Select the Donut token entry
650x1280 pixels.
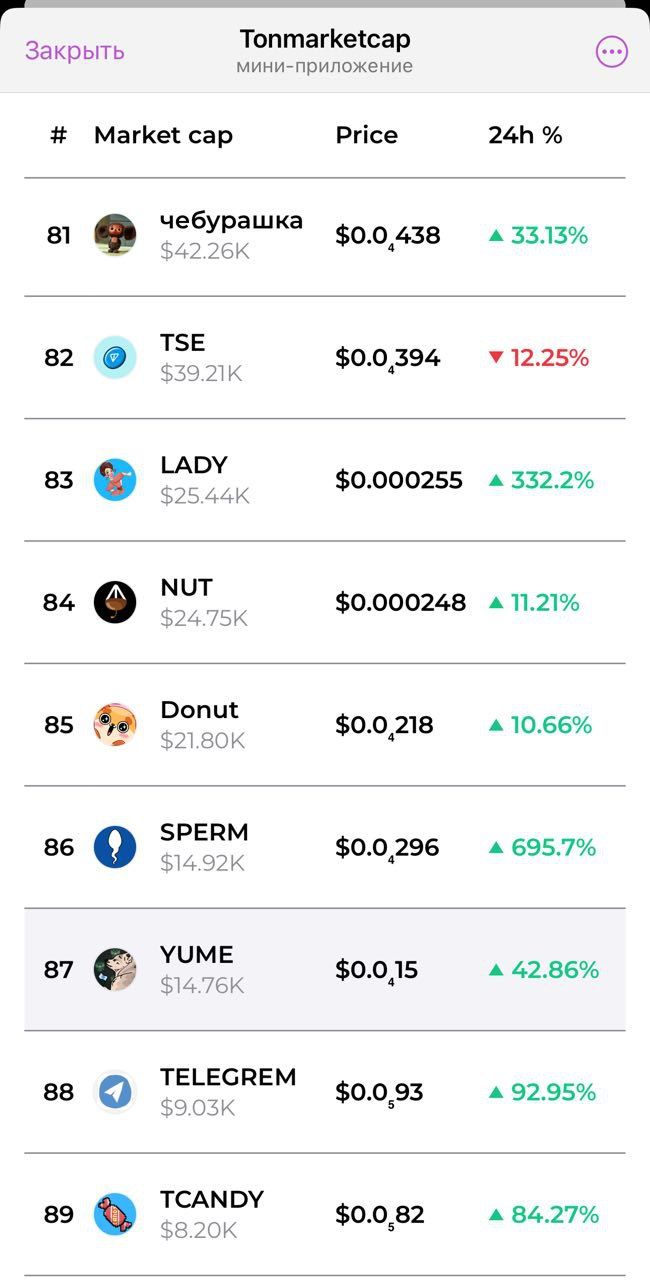click(x=324, y=725)
